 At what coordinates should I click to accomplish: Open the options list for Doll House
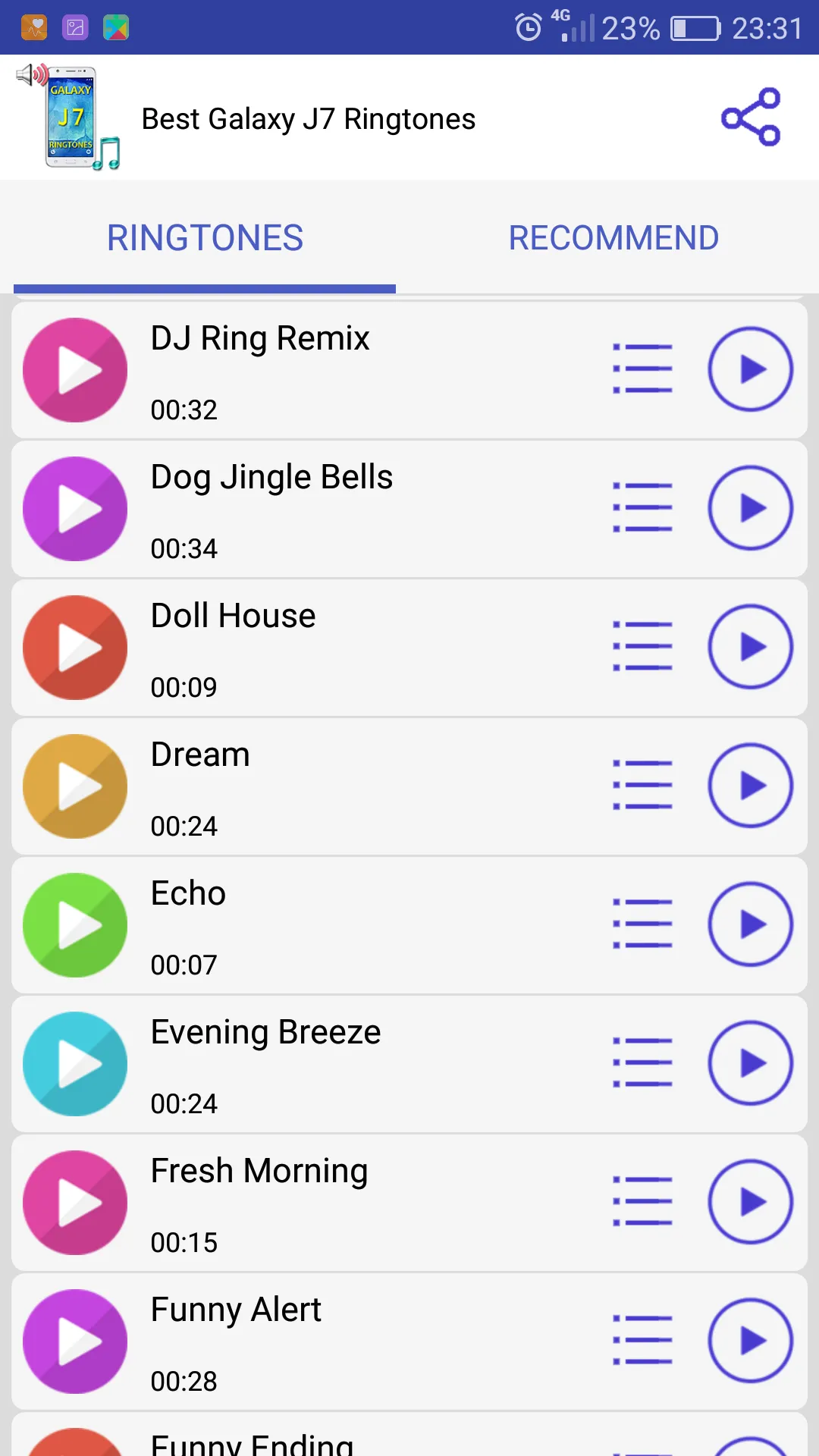click(642, 647)
